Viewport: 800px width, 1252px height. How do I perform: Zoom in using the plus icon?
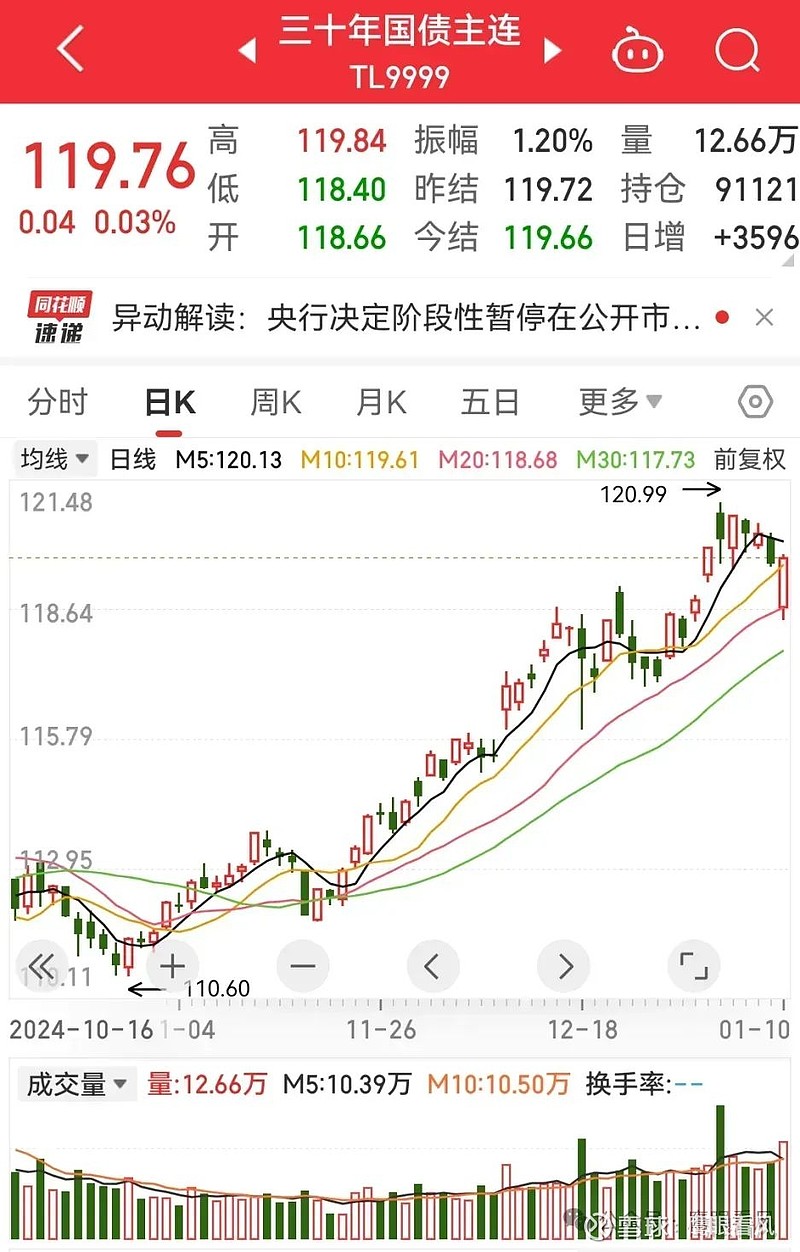(172, 966)
